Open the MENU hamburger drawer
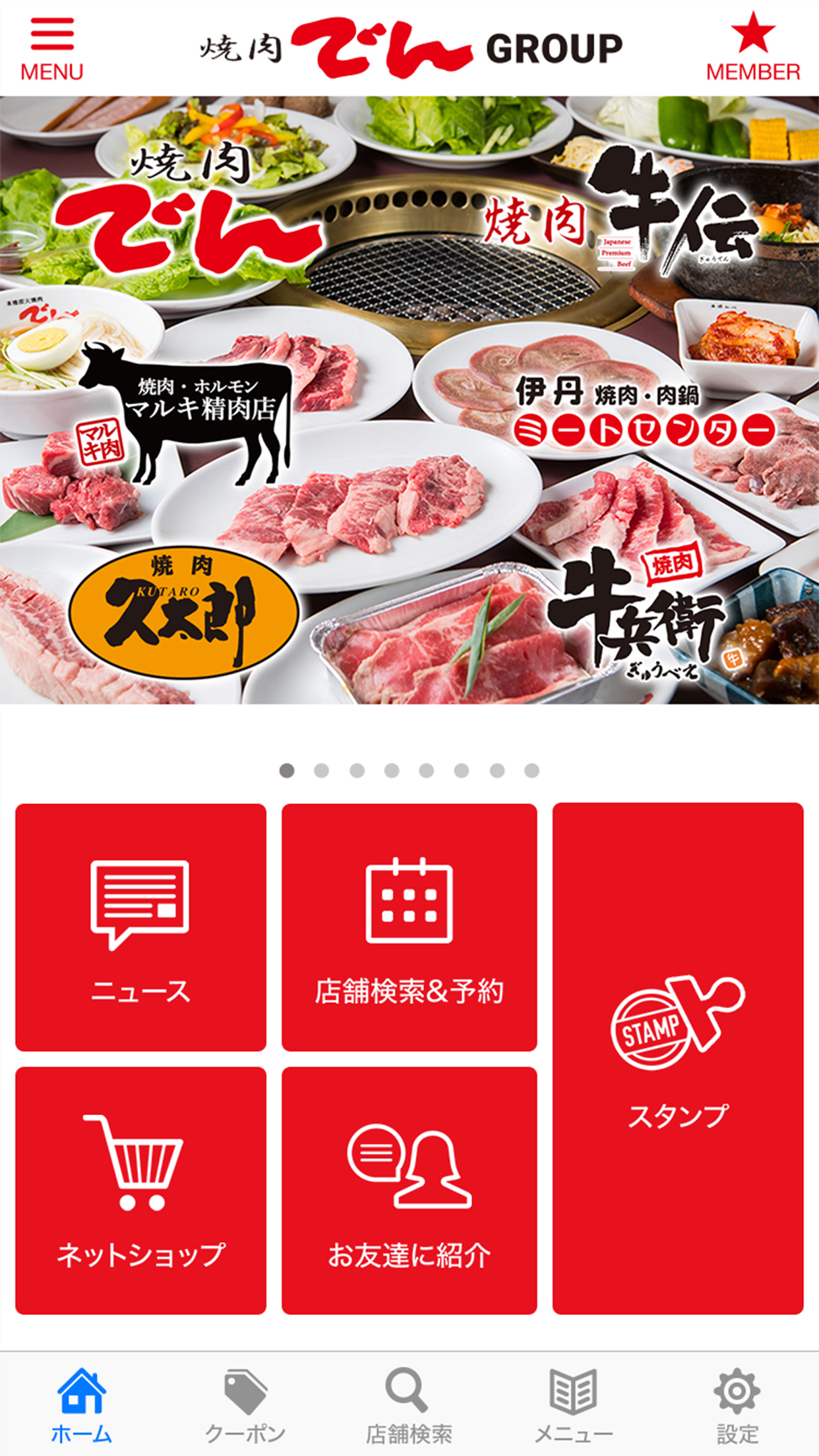 click(x=51, y=49)
